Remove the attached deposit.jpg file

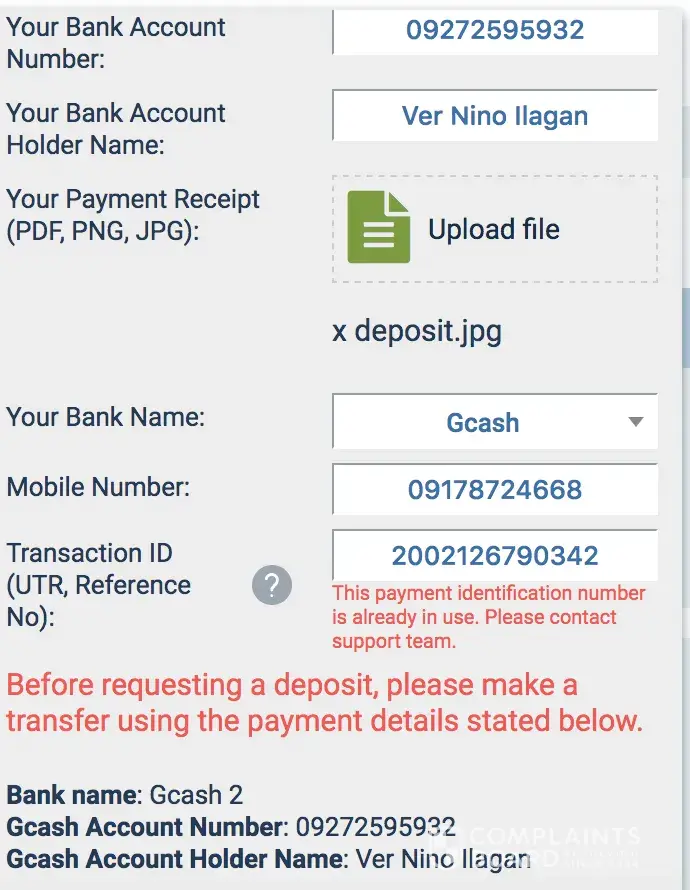pyautogui.click(x=340, y=331)
